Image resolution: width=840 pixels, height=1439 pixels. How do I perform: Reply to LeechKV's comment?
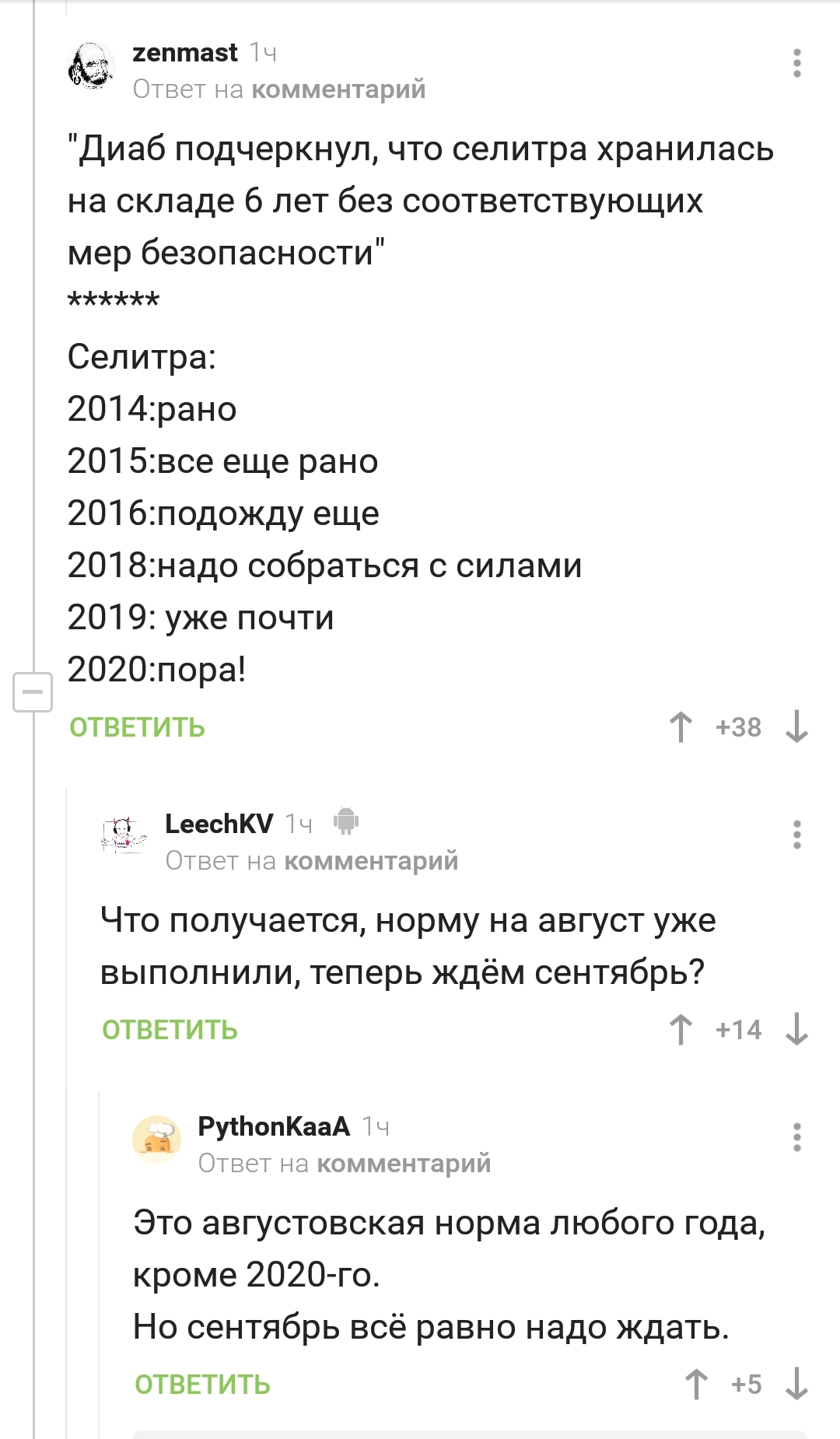pos(170,1030)
